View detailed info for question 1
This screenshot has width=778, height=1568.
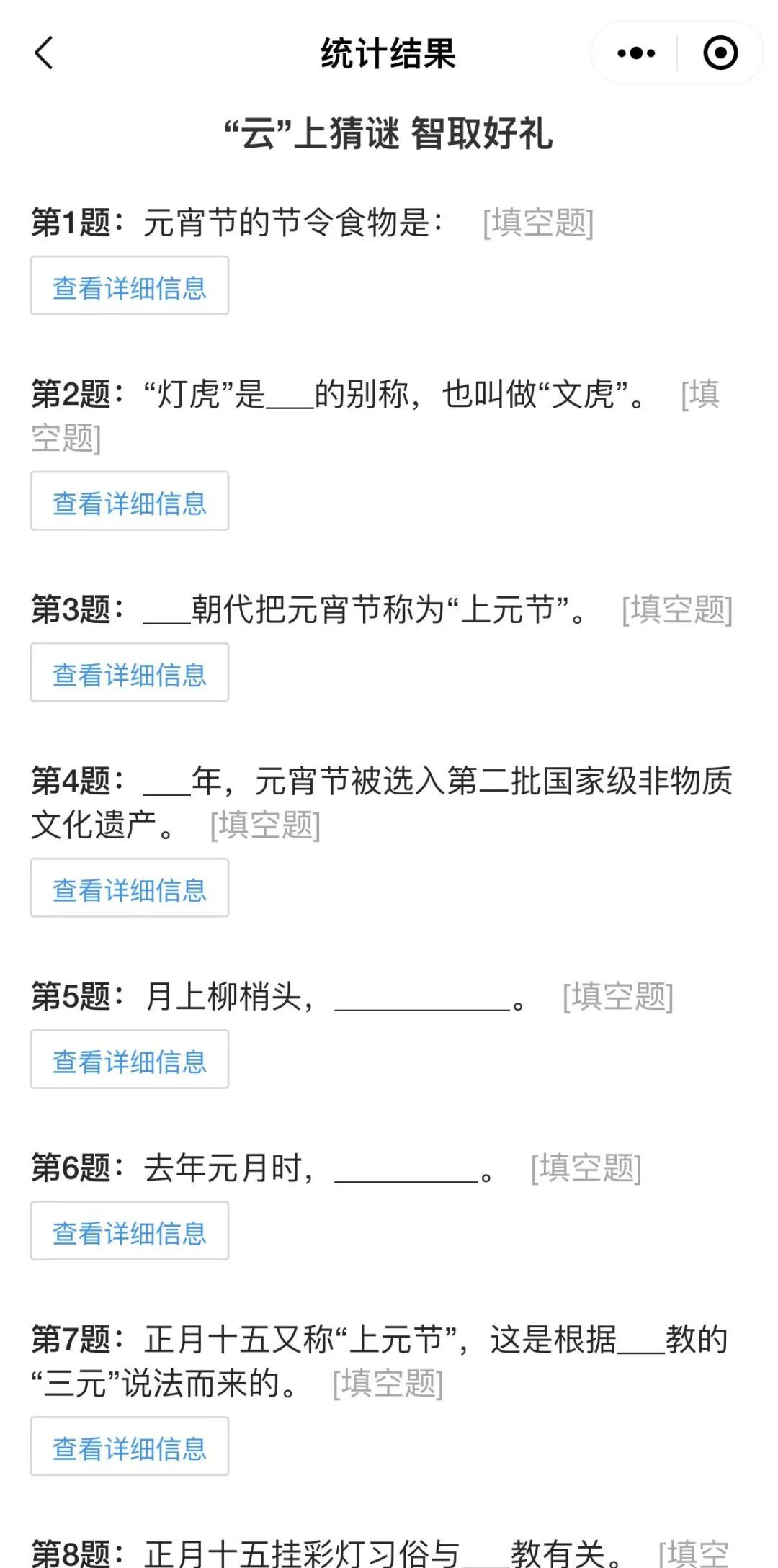coord(130,286)
